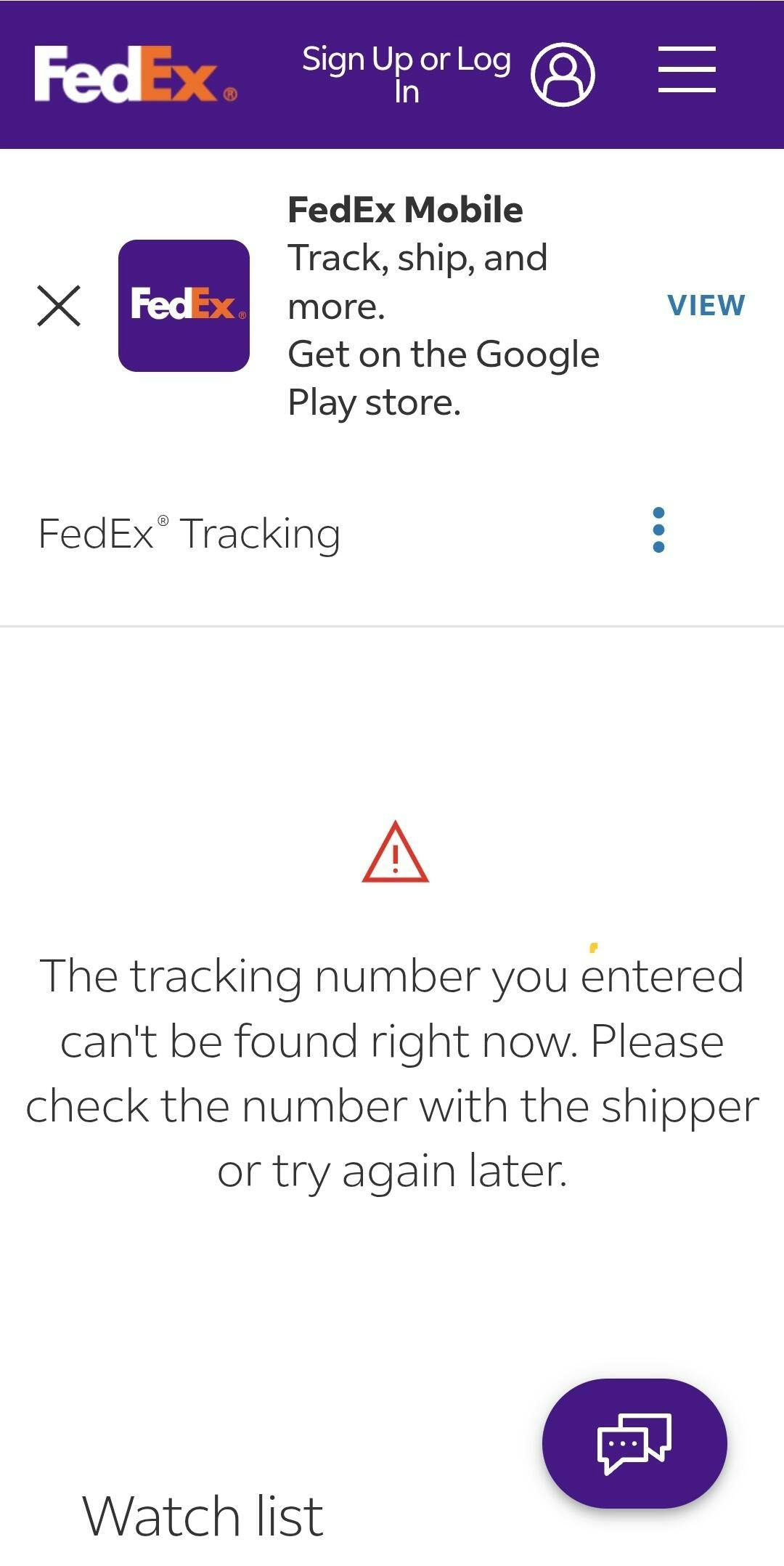Viewport: 784px width, 1566px height.
Task: Tap VIEW to get the FedEx Mobile app
Action: [706, 305]
